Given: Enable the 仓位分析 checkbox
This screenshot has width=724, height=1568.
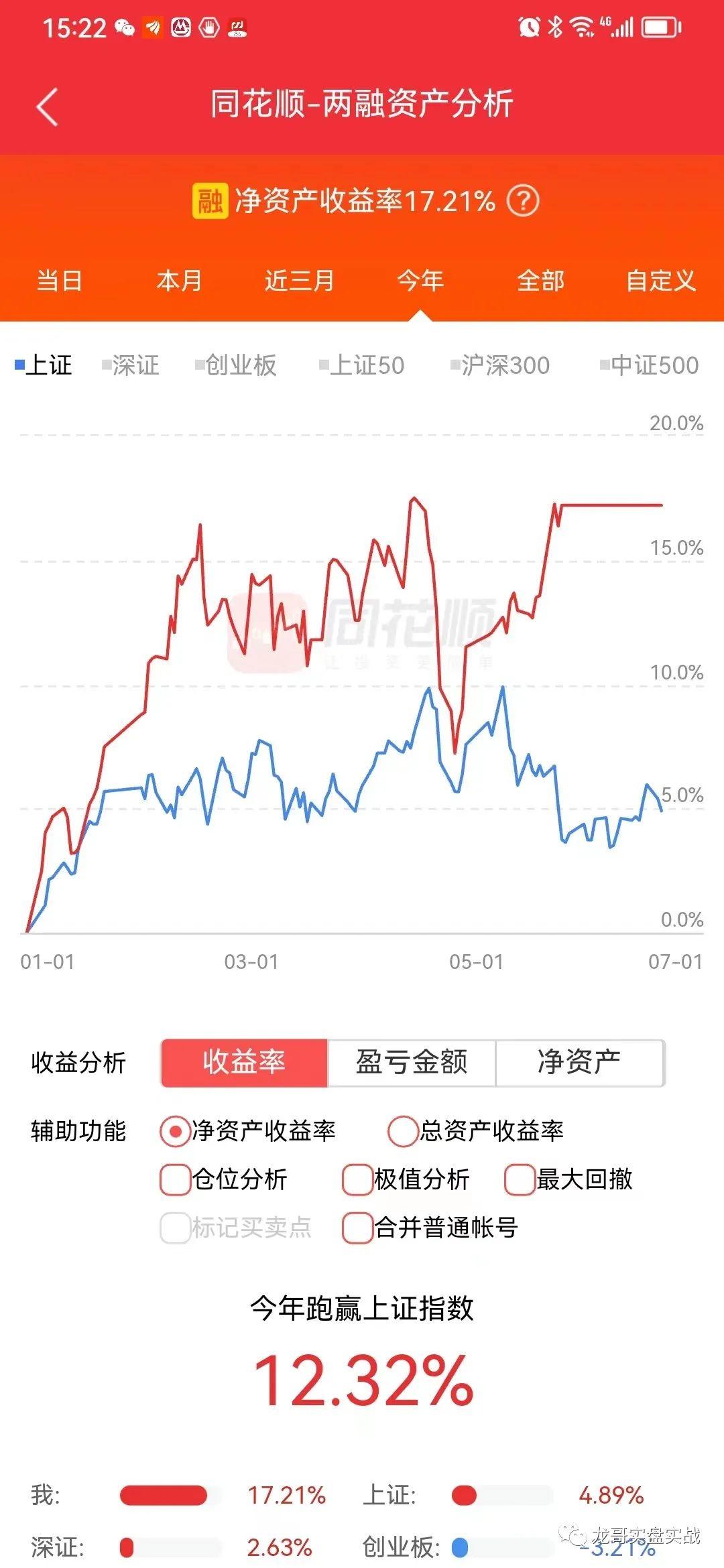Looking at the screenshot, I should [224, 1179].
